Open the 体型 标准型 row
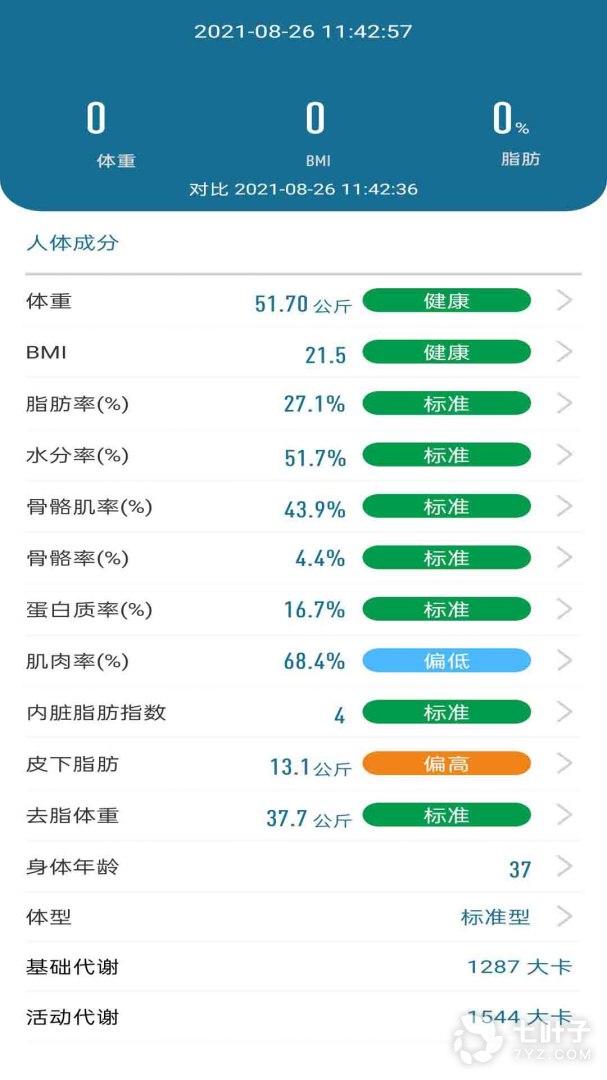The image size is (607, 1080). pos(303,917)
